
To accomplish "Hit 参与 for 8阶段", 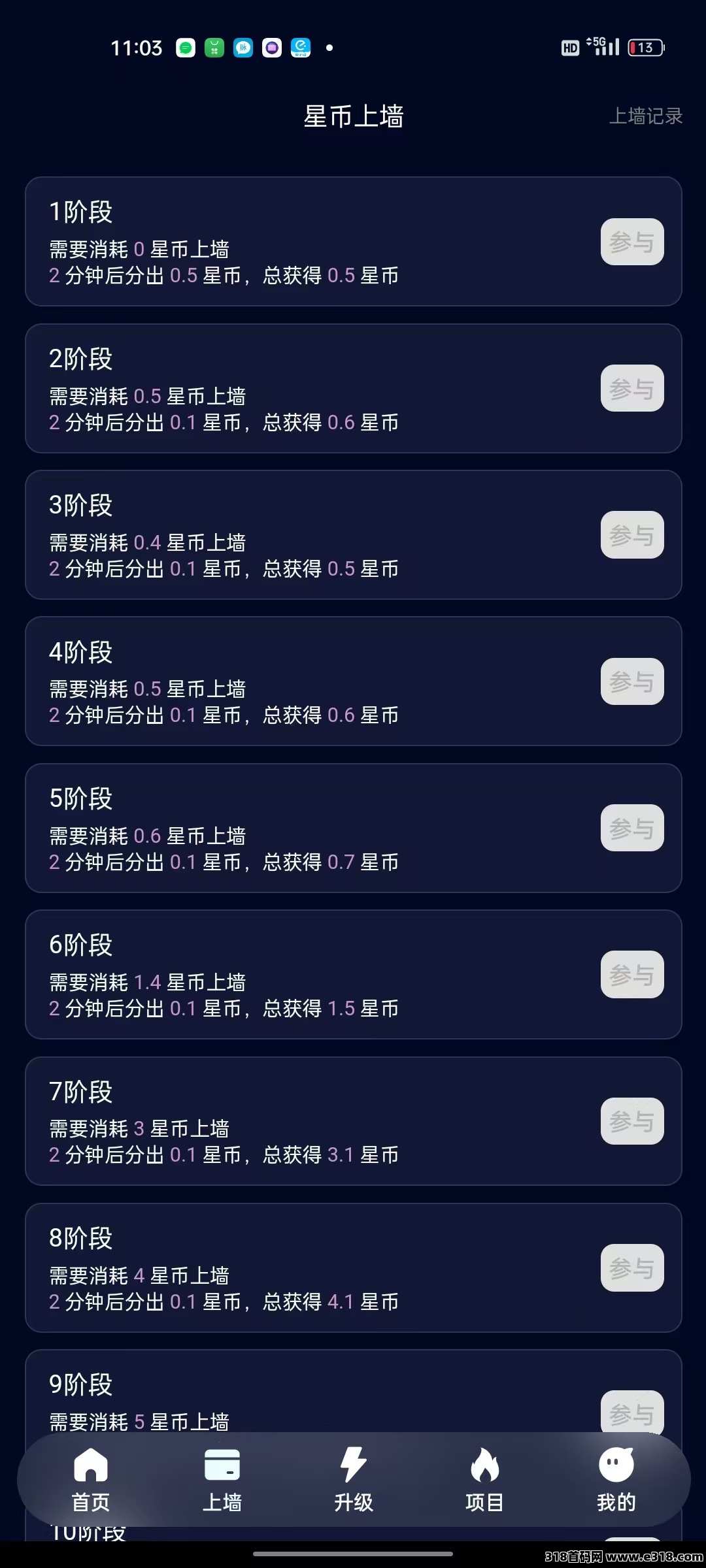I will pos(632,1268).
